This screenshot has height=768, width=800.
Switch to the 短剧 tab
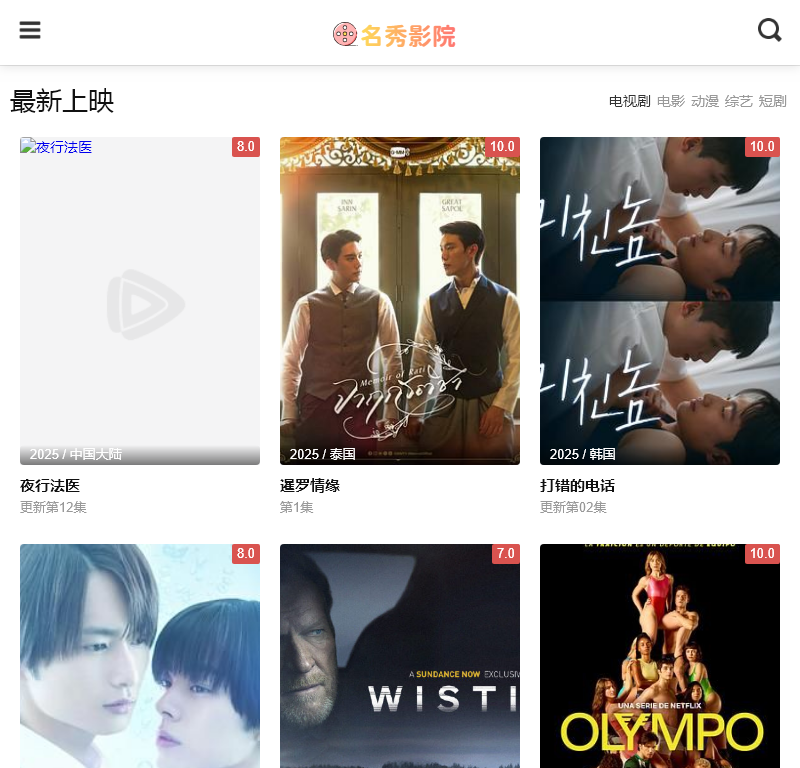[x=772, y=101]
